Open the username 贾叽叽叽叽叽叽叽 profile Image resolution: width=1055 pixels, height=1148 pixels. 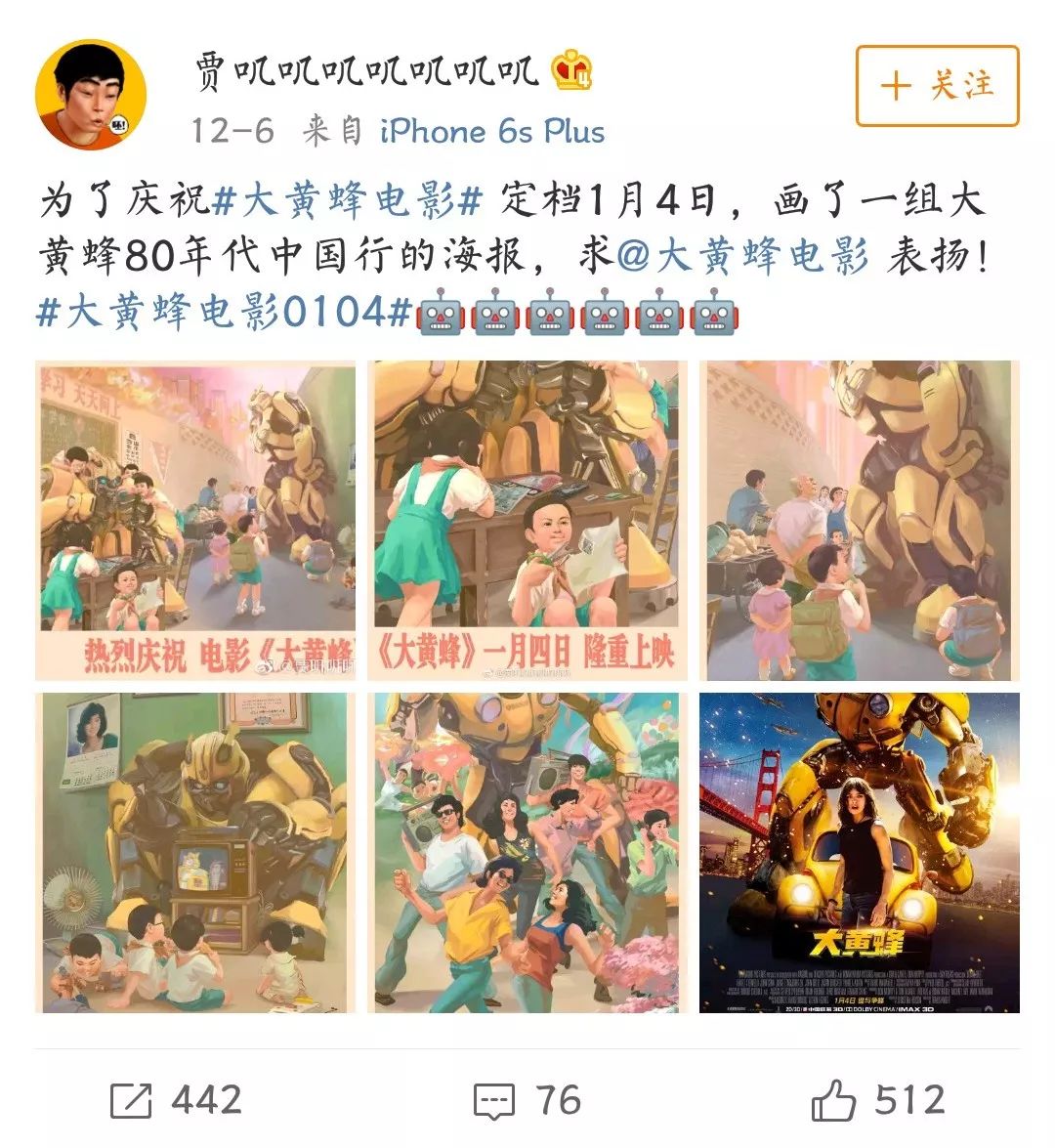point(366,72)
